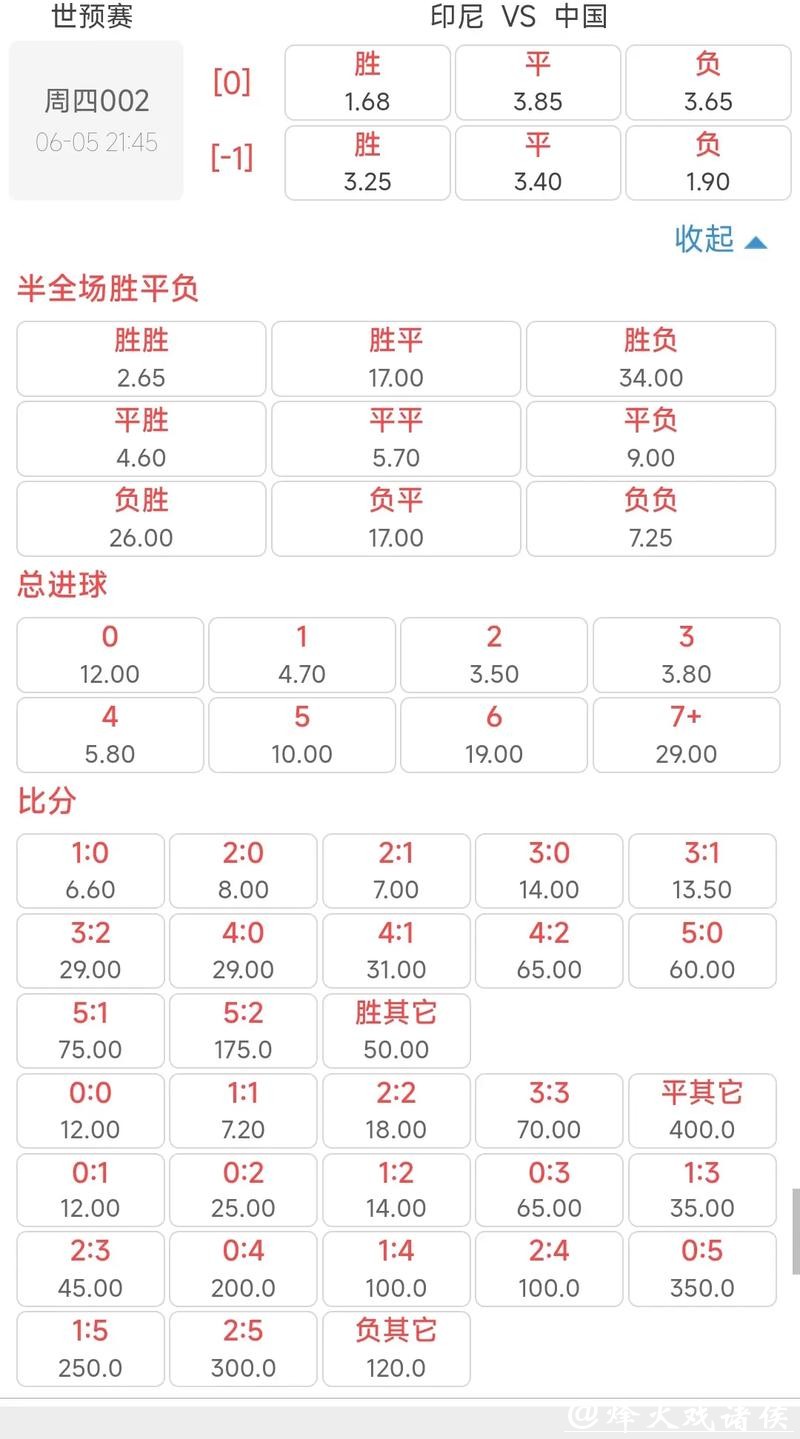Select home win odds 1.68 in [0] market
Screen dimensions: 800x1439
tap(366, 82)
